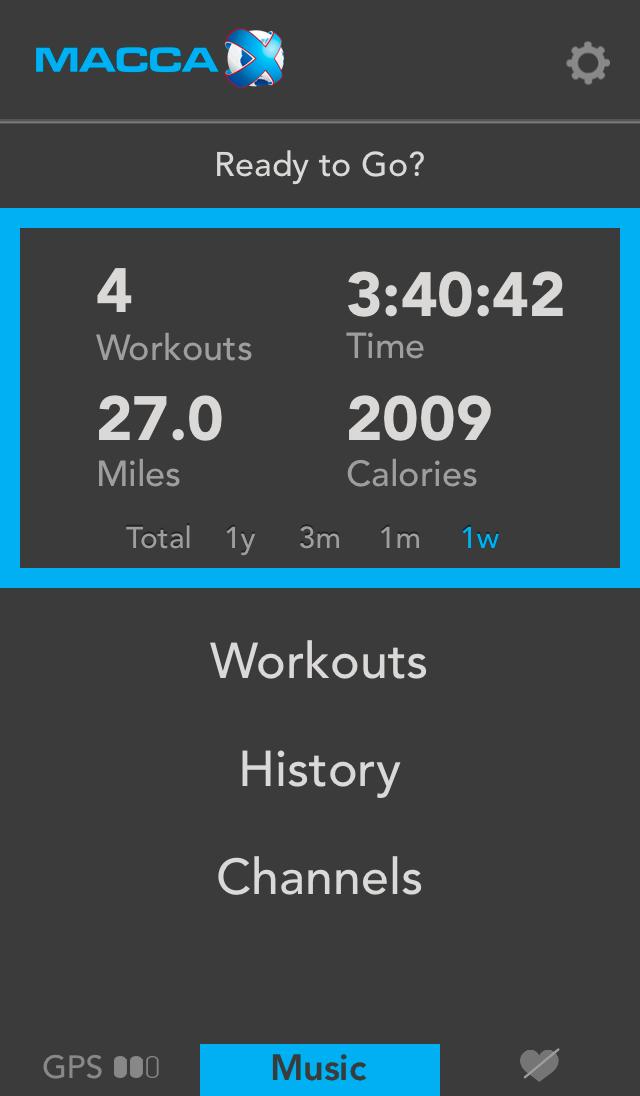Open workout History
Screen dimensions: 640x1096
320,769
